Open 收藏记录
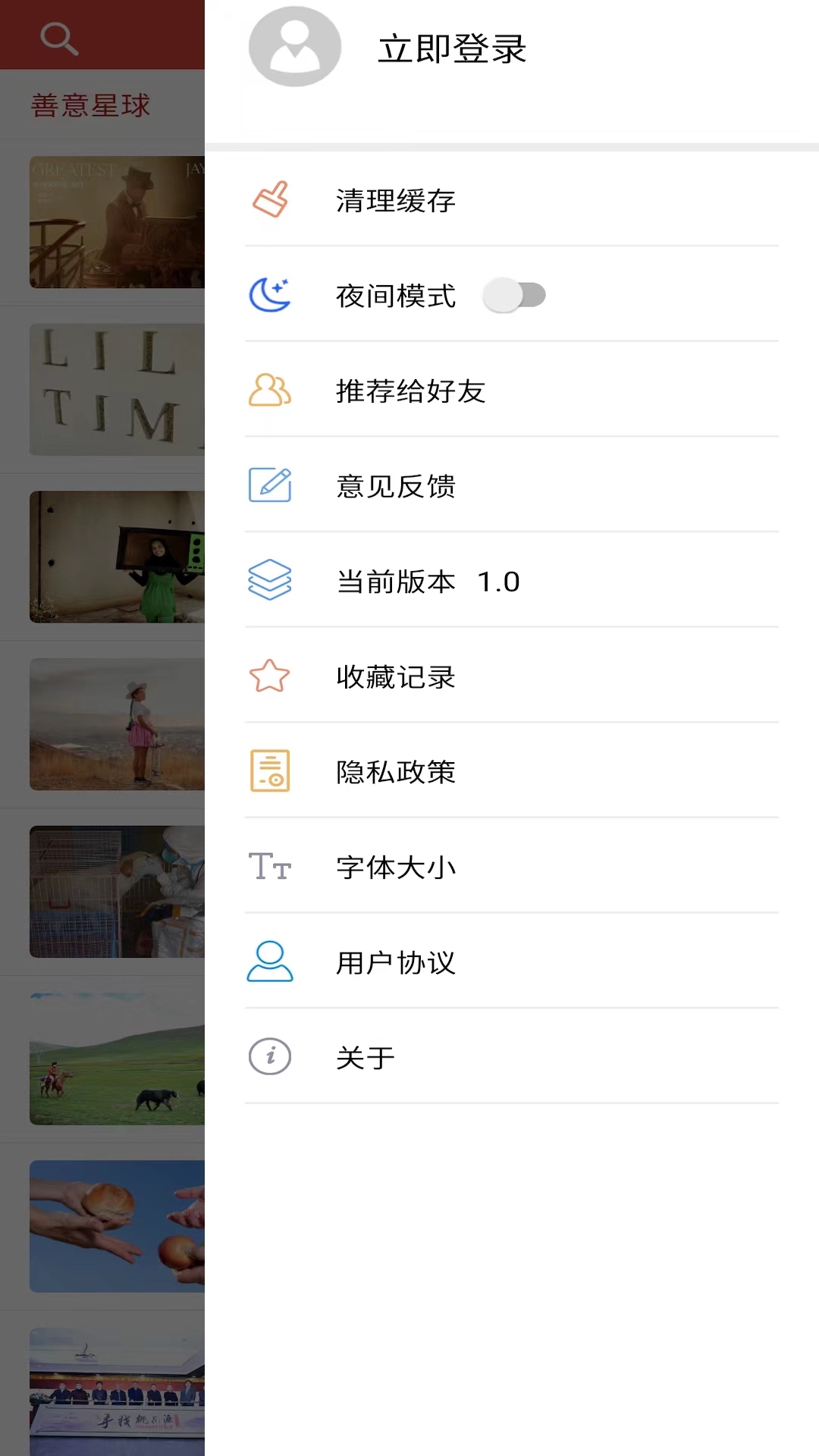The height and width of the screenshot is (1456, 819). tap(396, 677)
